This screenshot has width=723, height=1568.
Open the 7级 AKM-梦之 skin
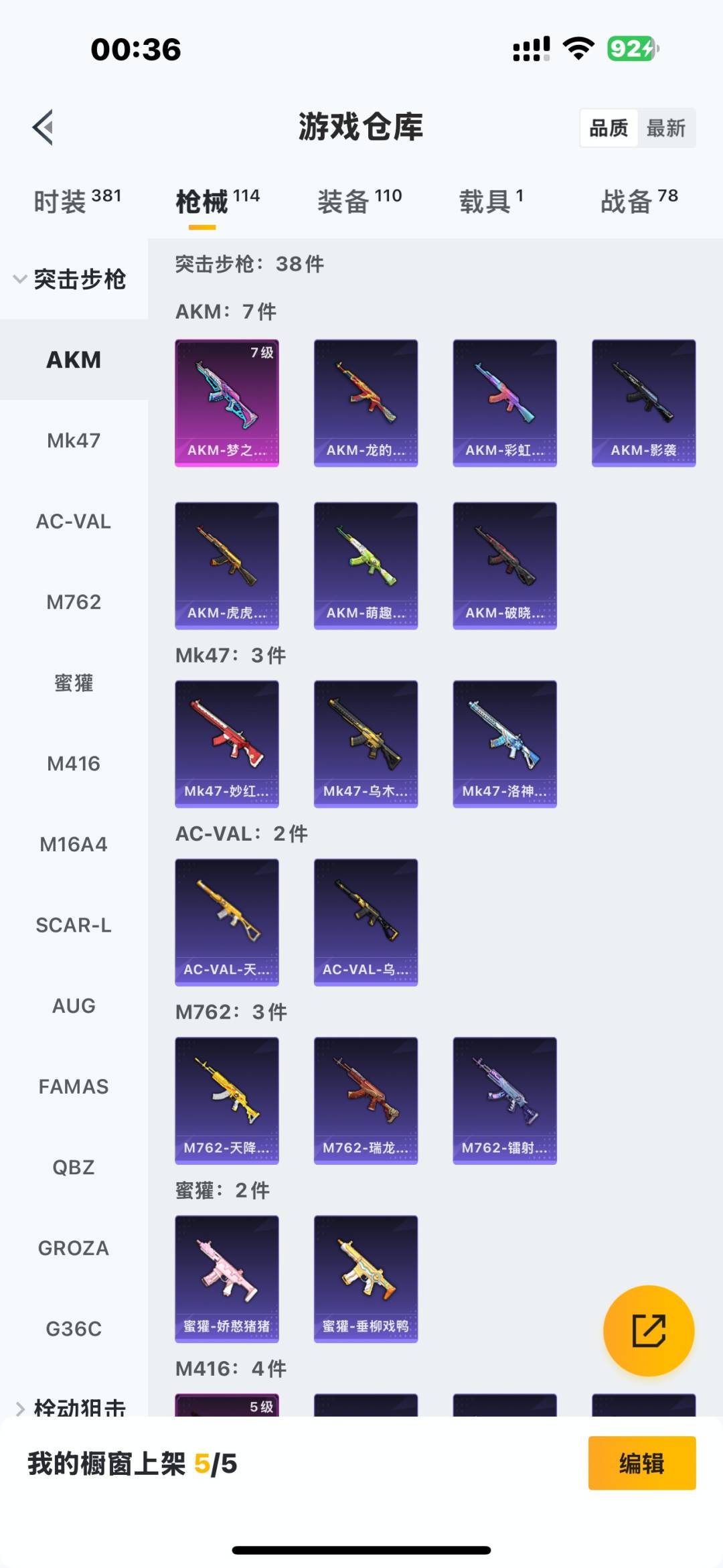pos(227,403)
